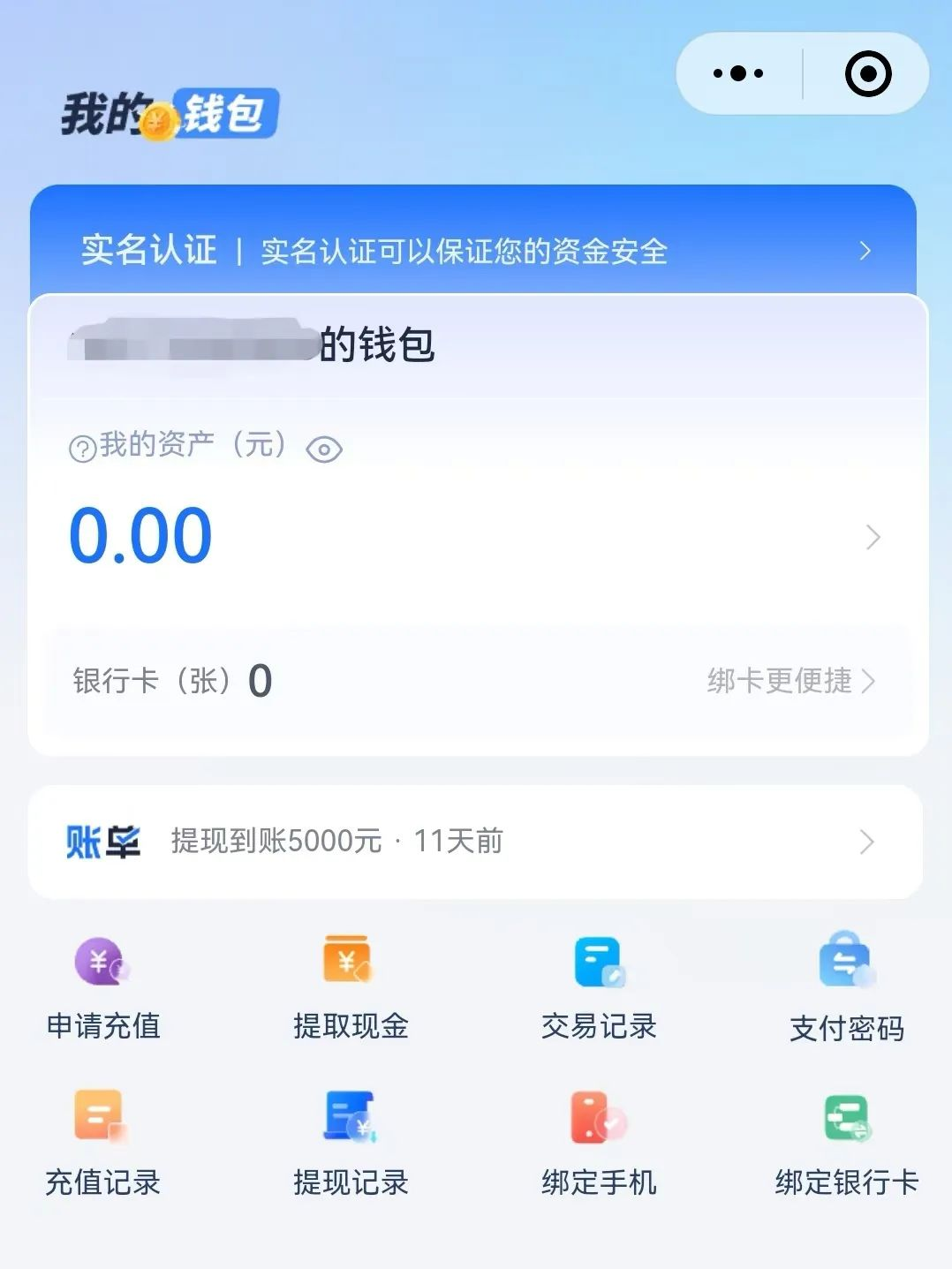Open 提现记录

[x=351, y=1144]
